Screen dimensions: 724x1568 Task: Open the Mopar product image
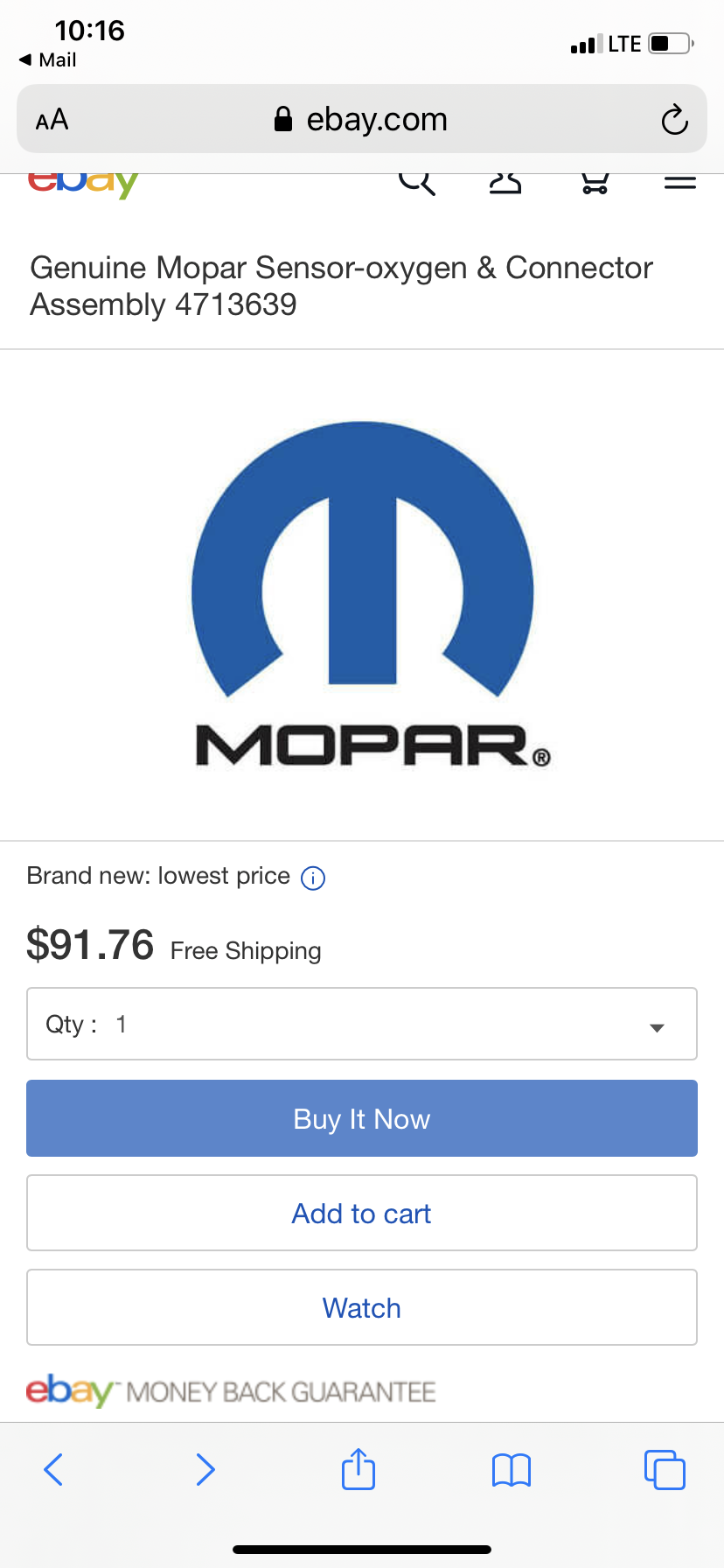[x=362, y=595]
